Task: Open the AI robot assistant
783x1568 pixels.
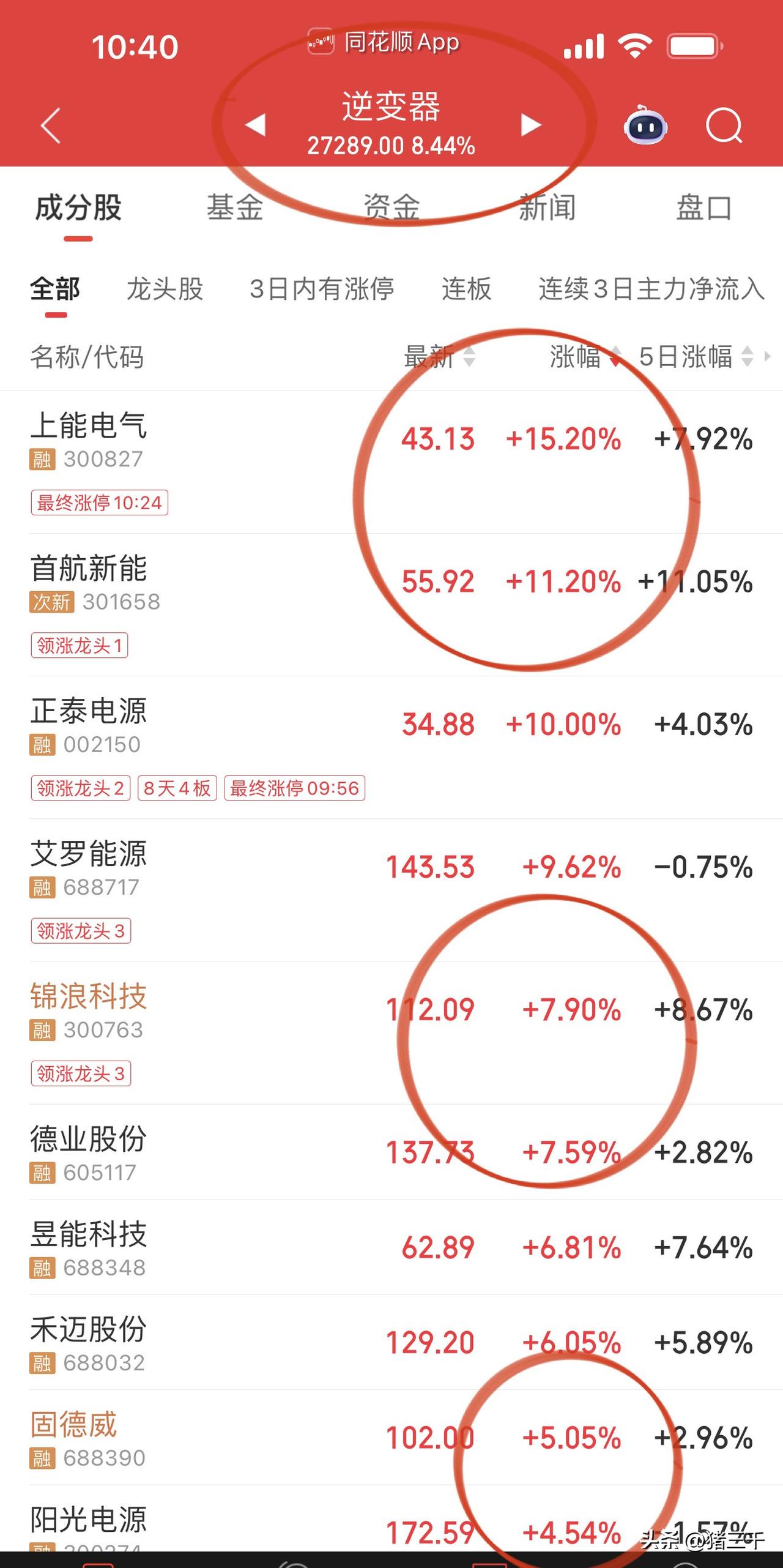Action: click(647, 125)
